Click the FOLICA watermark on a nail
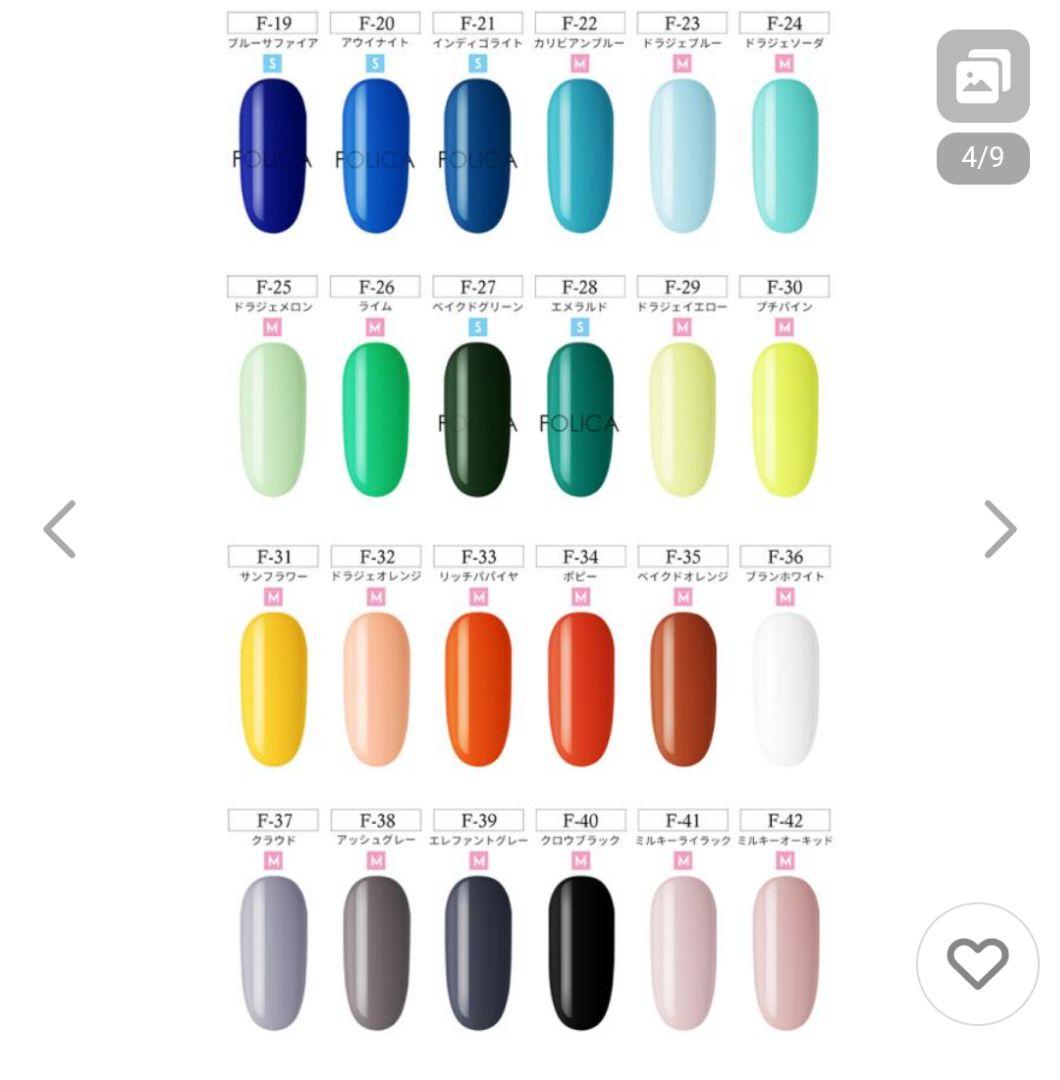 point(580,421)
